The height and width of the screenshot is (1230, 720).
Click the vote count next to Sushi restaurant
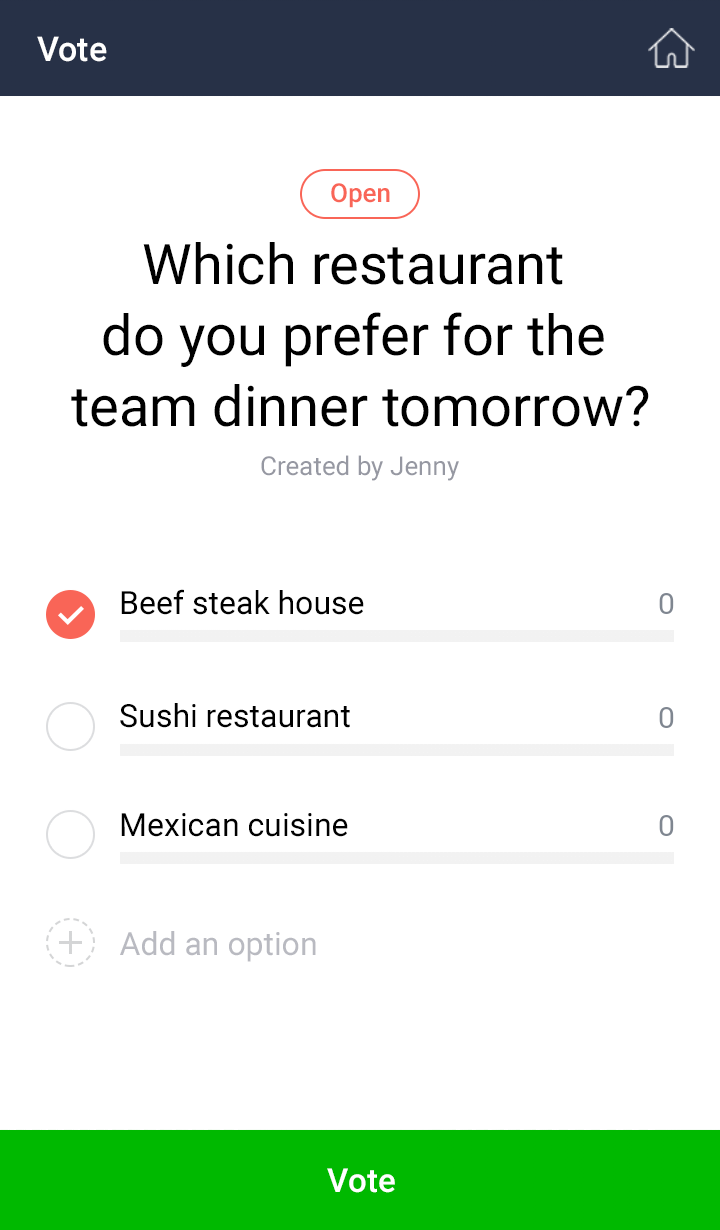[666, 717]
